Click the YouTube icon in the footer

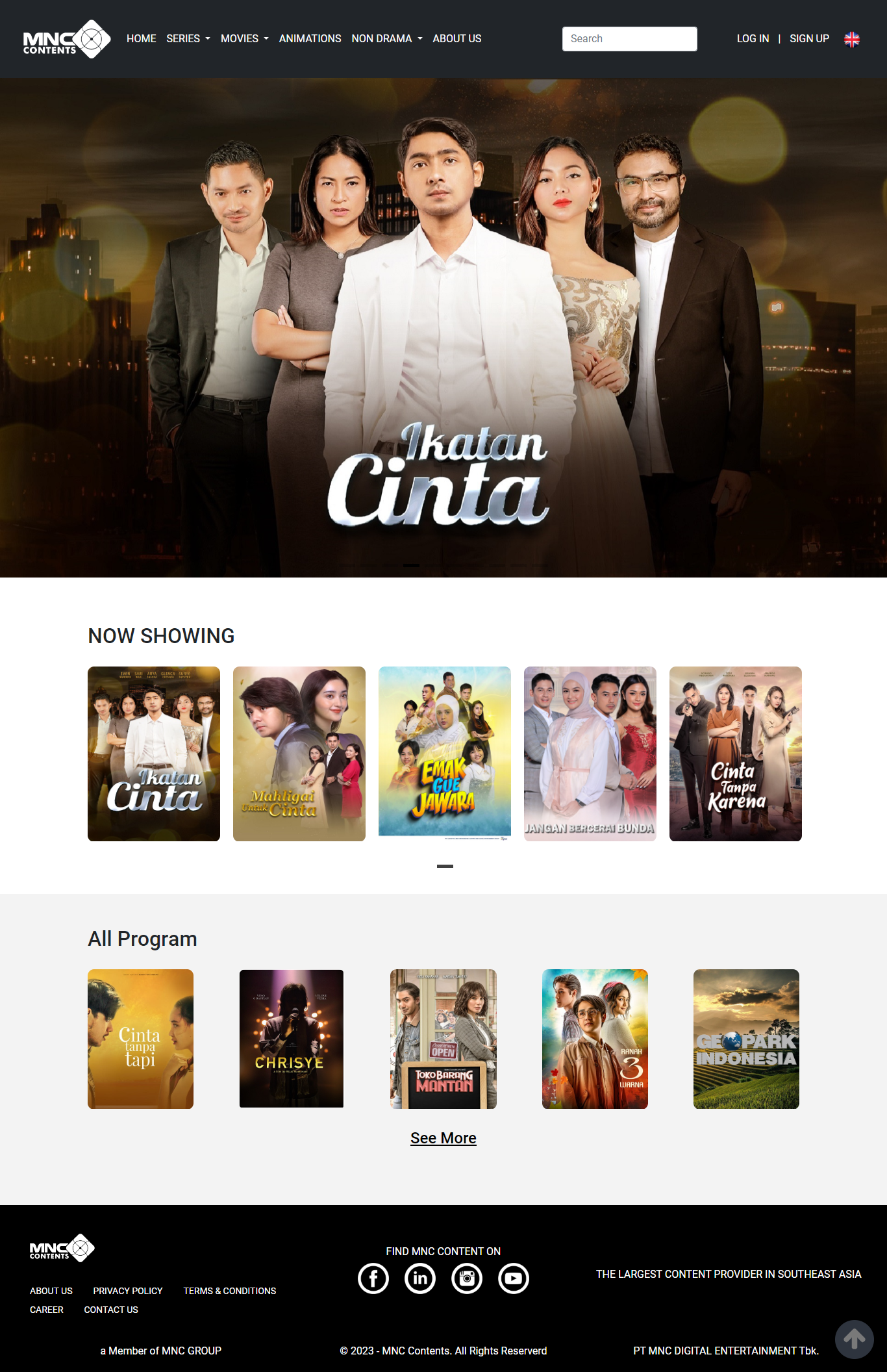tap(514, 1278)
